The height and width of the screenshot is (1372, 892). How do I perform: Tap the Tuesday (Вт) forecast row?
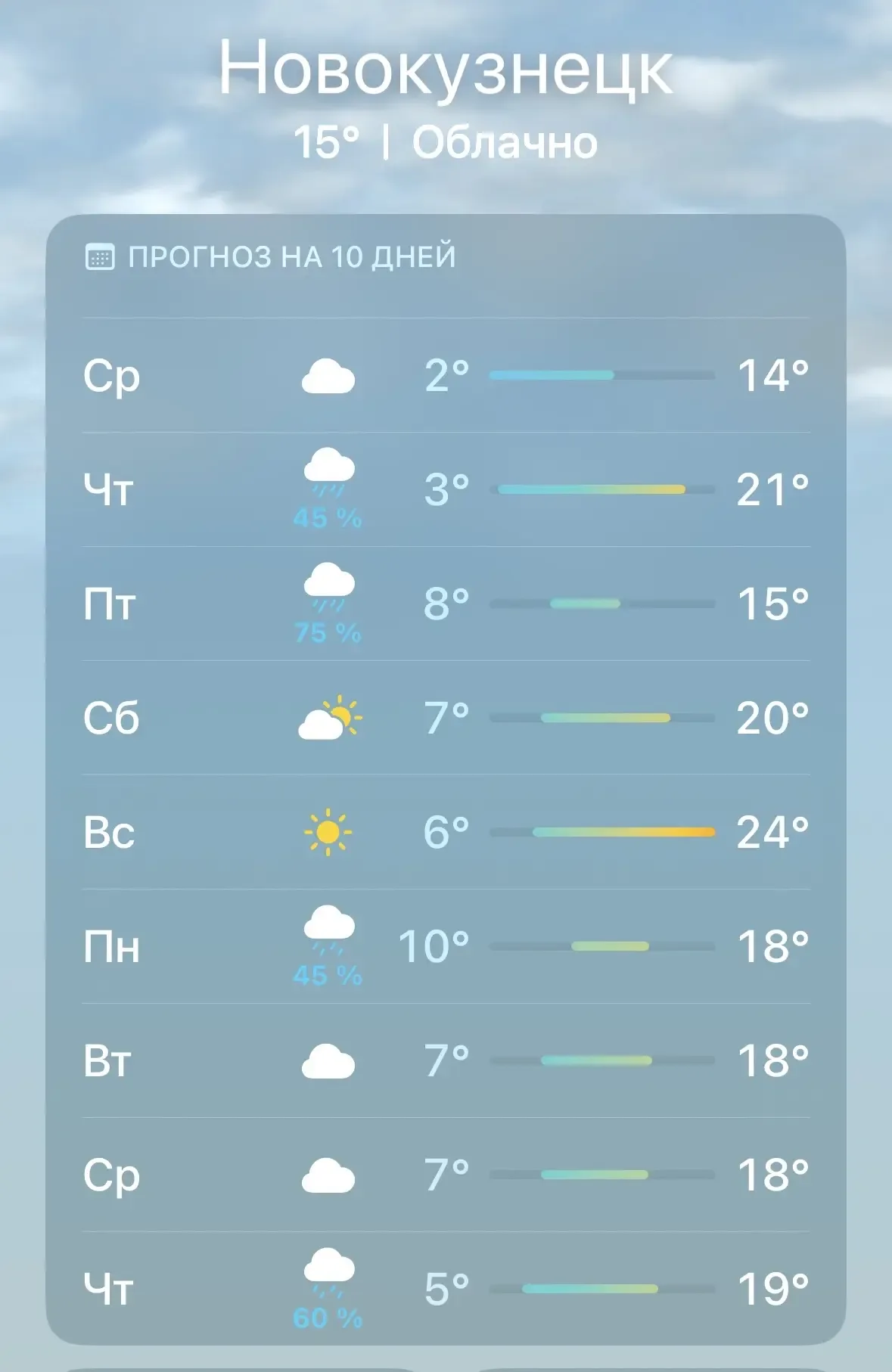tap(446, 1060)
